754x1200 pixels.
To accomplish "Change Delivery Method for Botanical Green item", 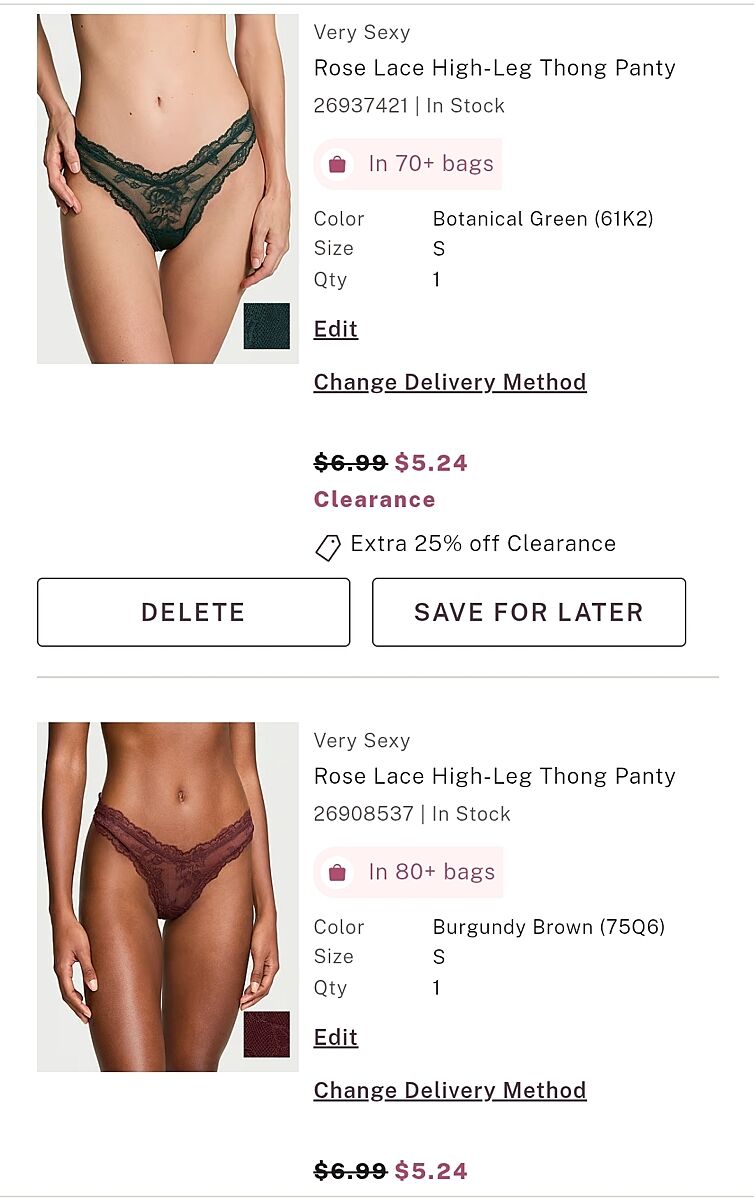I will pyautogui.click(x=449, y=382).
